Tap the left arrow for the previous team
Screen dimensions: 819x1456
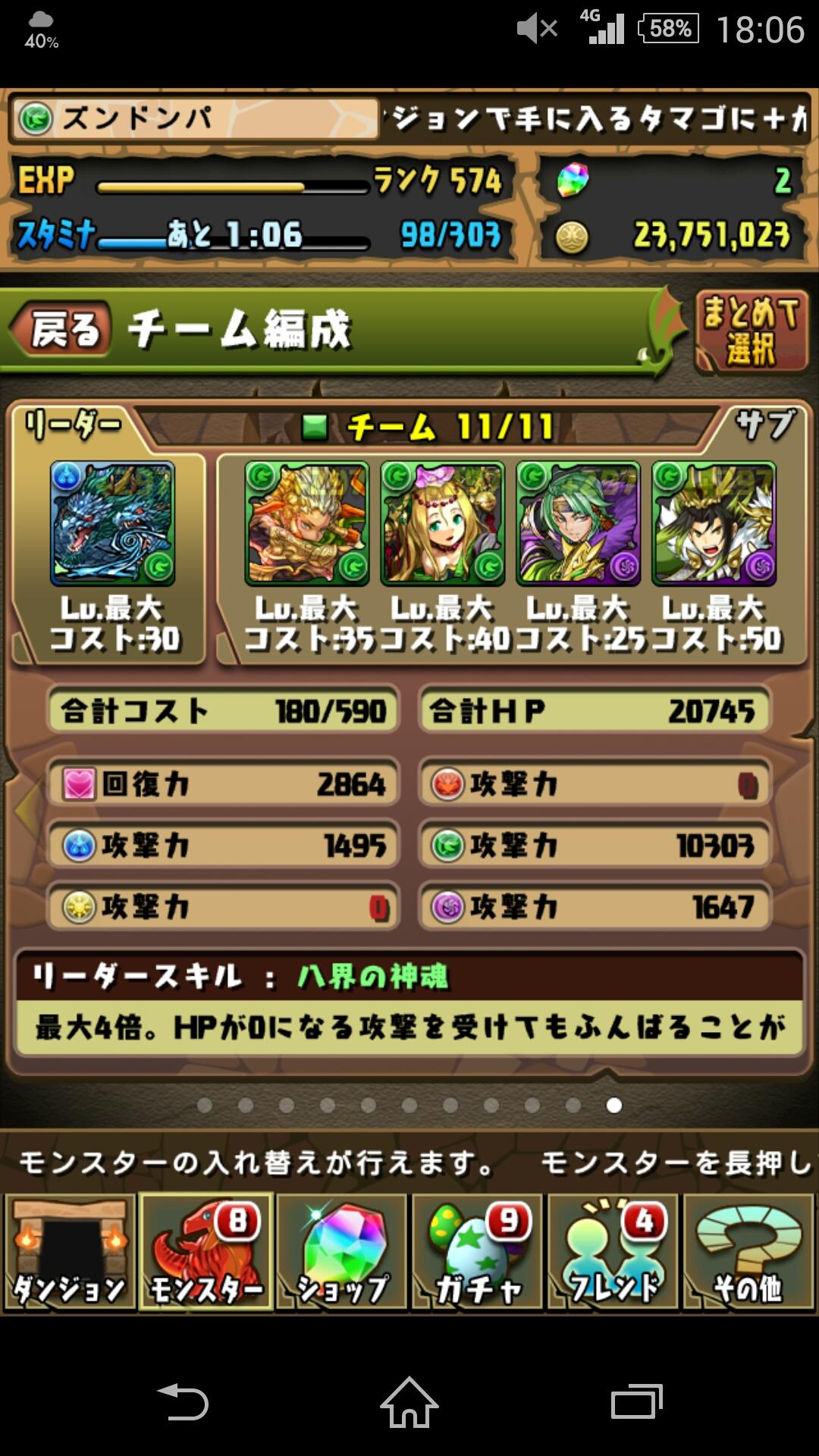[x=24, y=808]
